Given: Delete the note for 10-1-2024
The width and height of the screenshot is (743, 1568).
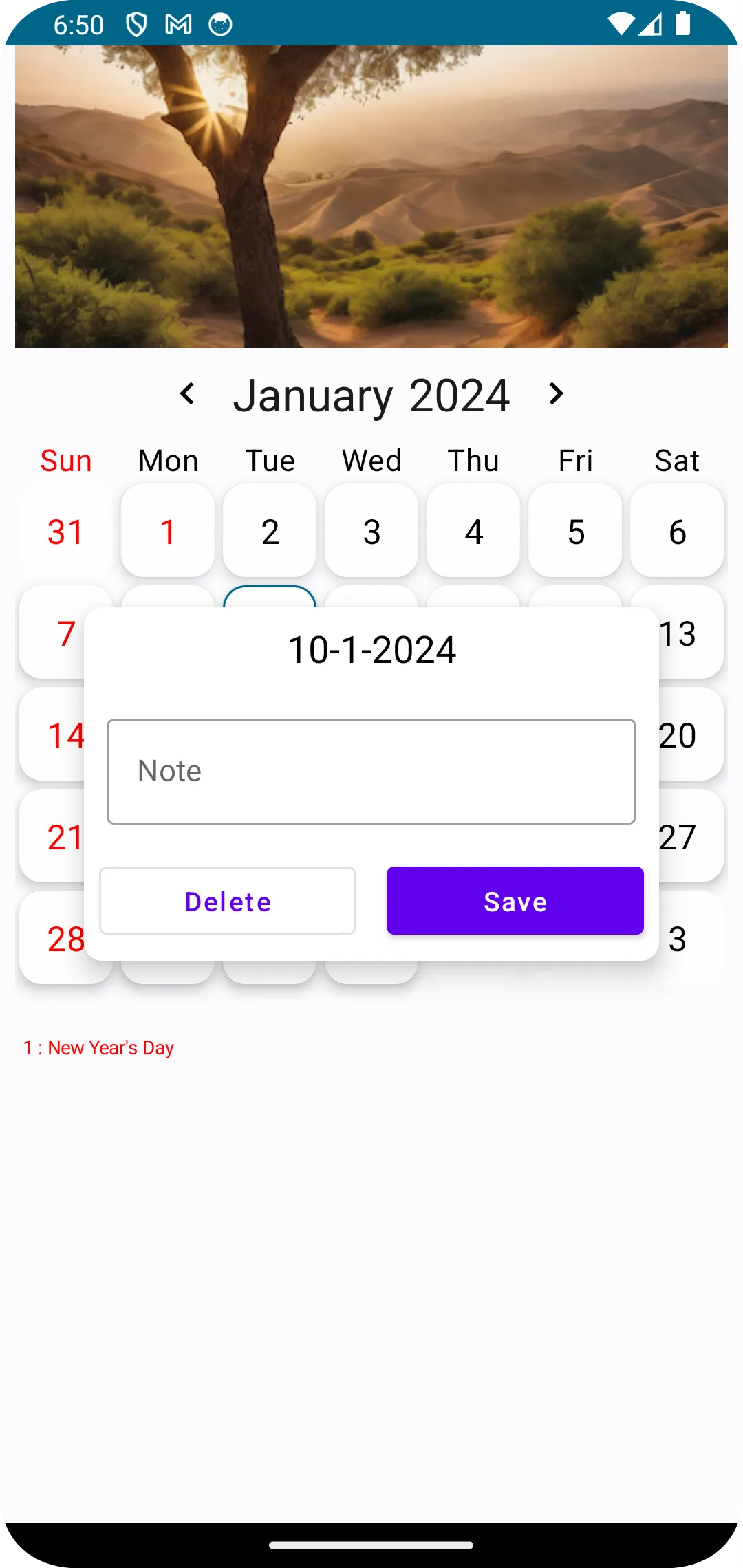Looking at the screenshot, I should (x=228, y=901).
